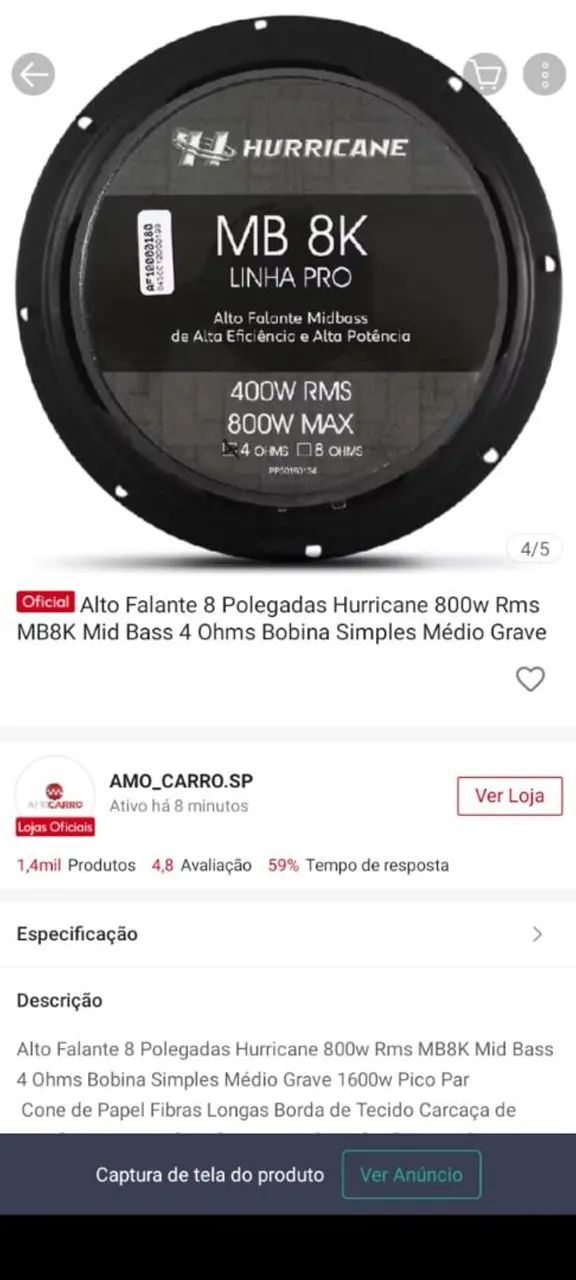
Task: Go back using the arrow icon
Action: click(x=33, y=74)
